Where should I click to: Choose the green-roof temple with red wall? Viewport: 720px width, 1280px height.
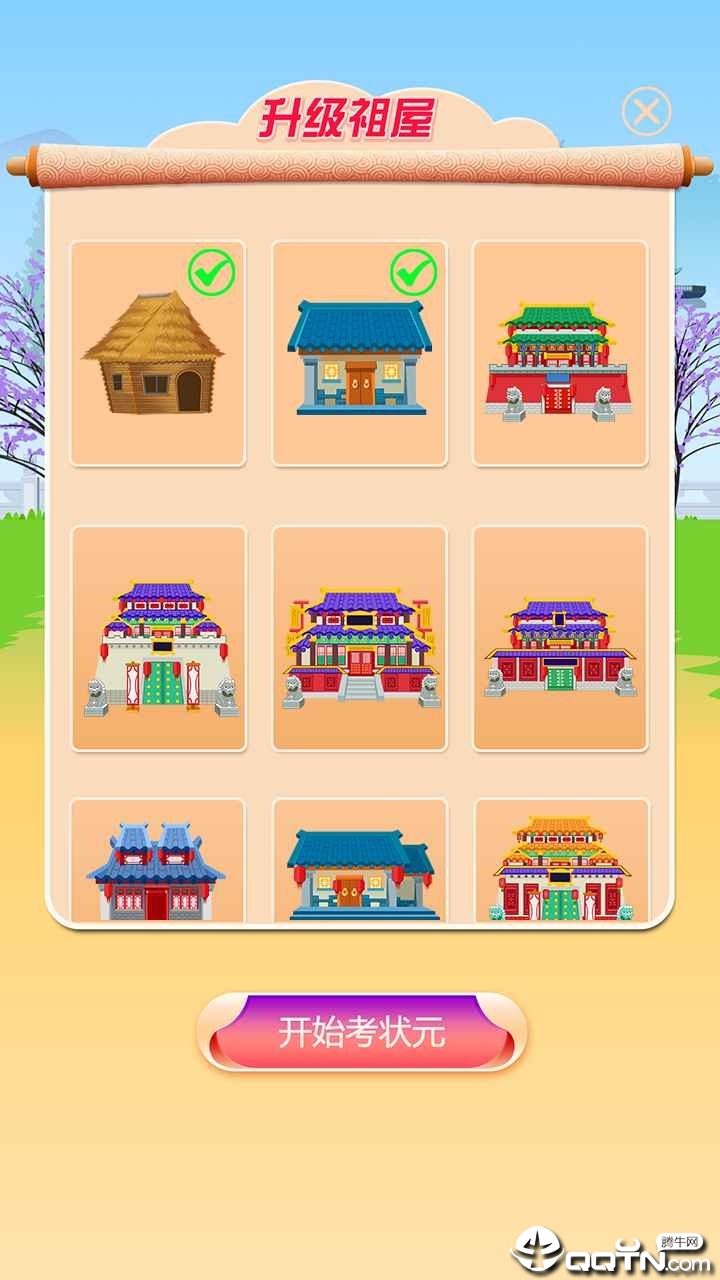tap(560, 353)
